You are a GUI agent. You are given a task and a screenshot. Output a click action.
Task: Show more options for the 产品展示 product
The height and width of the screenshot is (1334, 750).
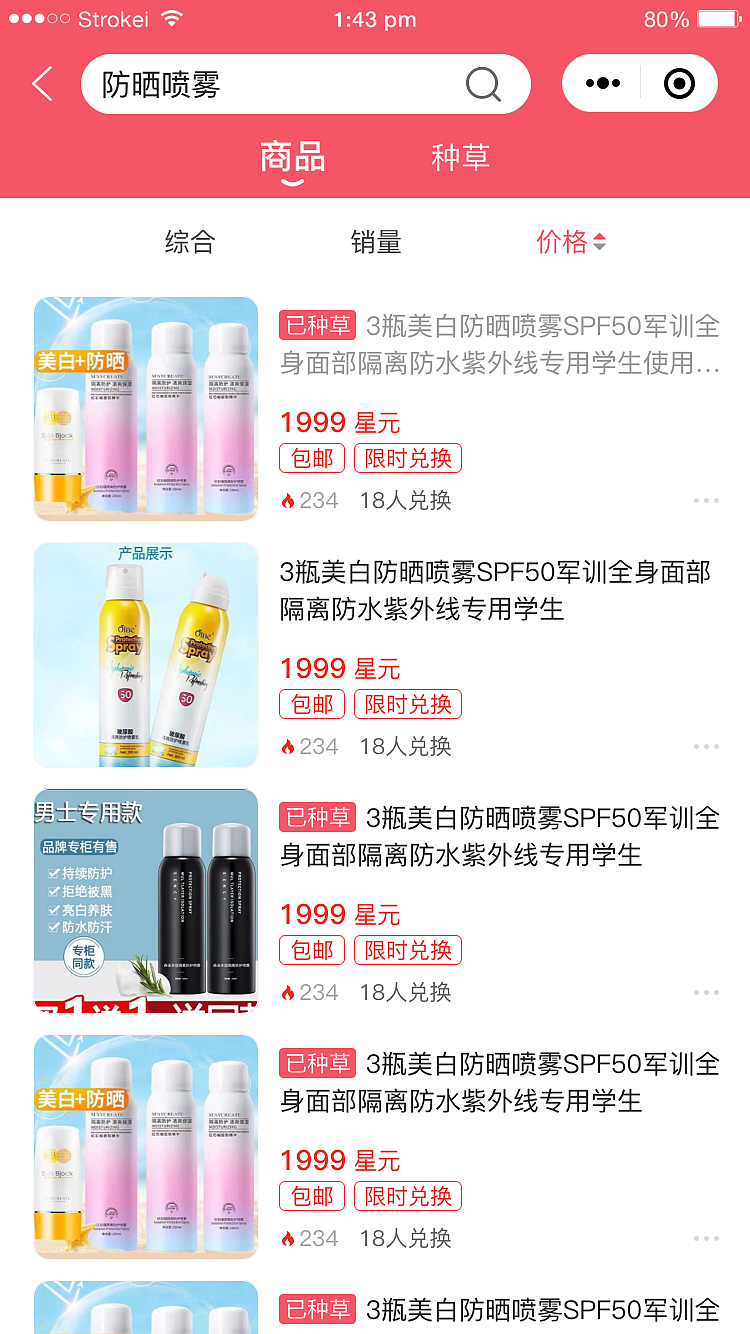[x=706, y=746]
